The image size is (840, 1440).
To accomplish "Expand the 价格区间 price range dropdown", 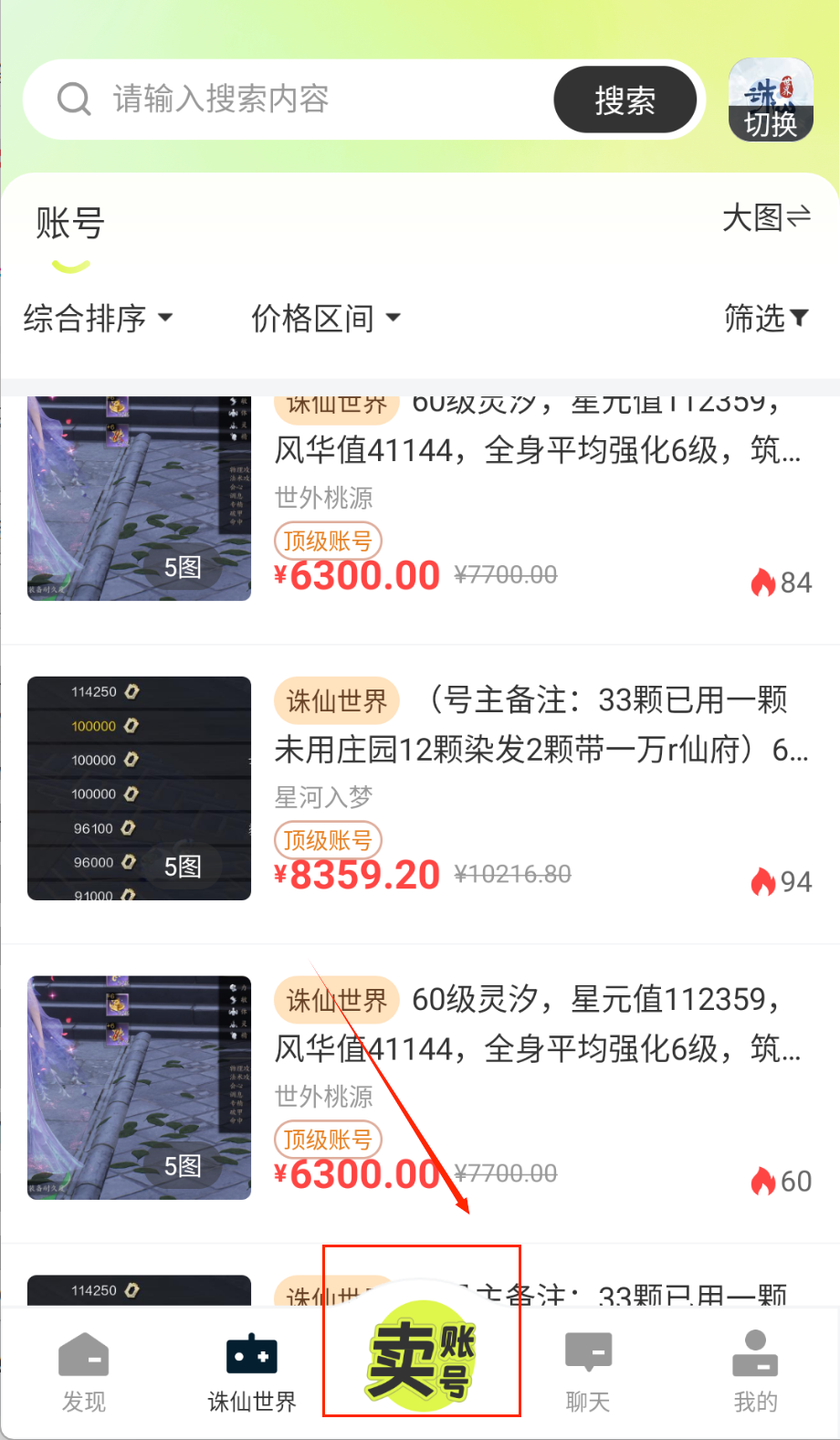I will point(326,318).
